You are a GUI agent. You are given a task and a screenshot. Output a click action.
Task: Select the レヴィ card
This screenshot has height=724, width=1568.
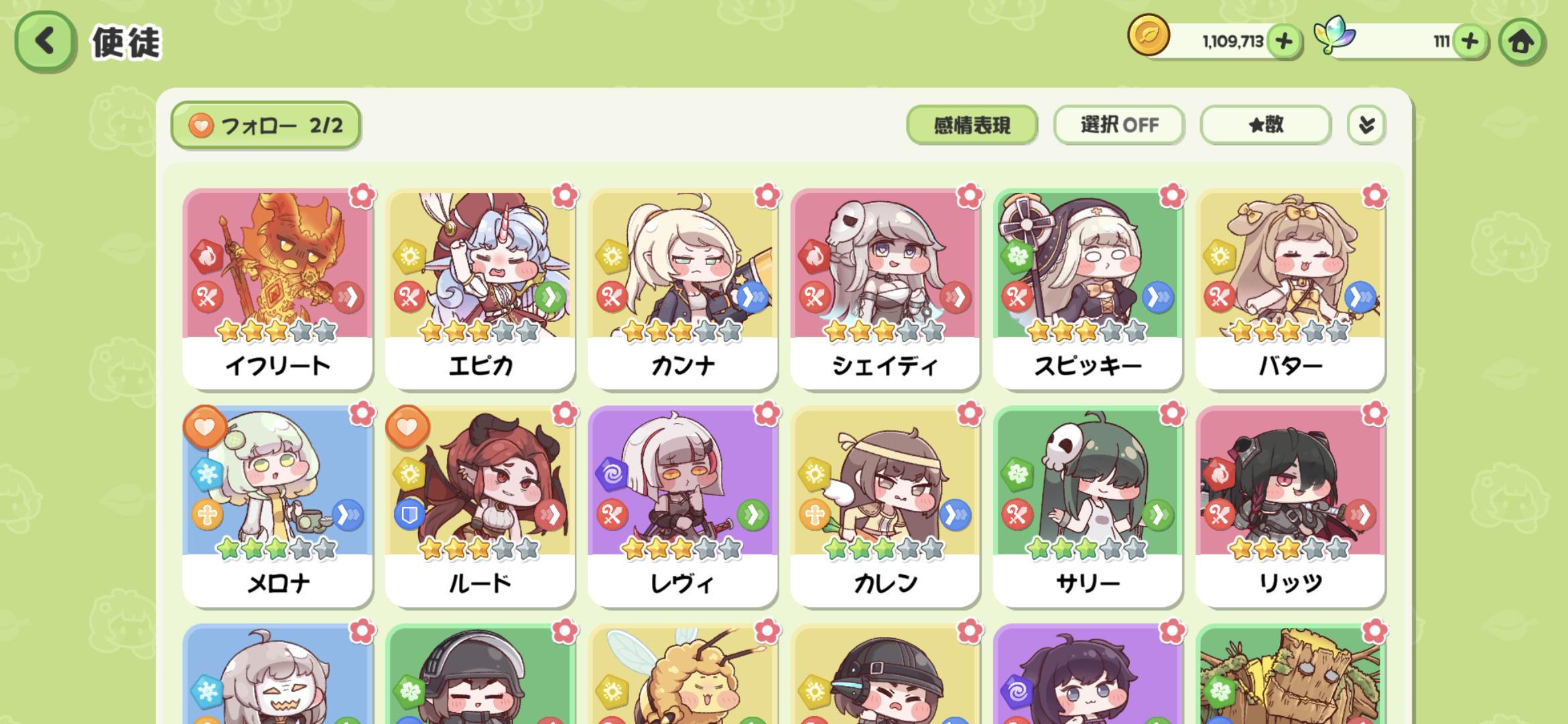[683, 506]
